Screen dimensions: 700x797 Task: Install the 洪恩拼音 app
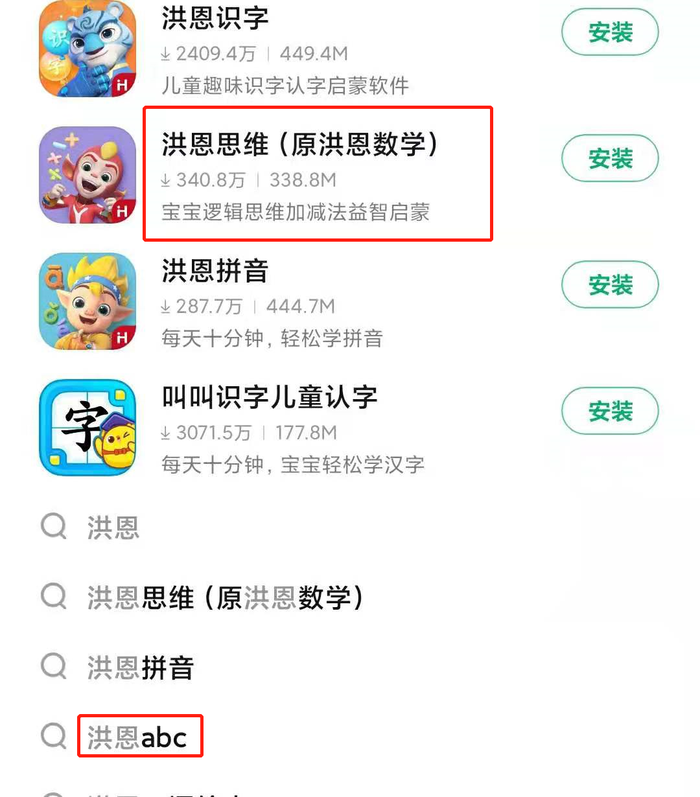coord(610,285)
